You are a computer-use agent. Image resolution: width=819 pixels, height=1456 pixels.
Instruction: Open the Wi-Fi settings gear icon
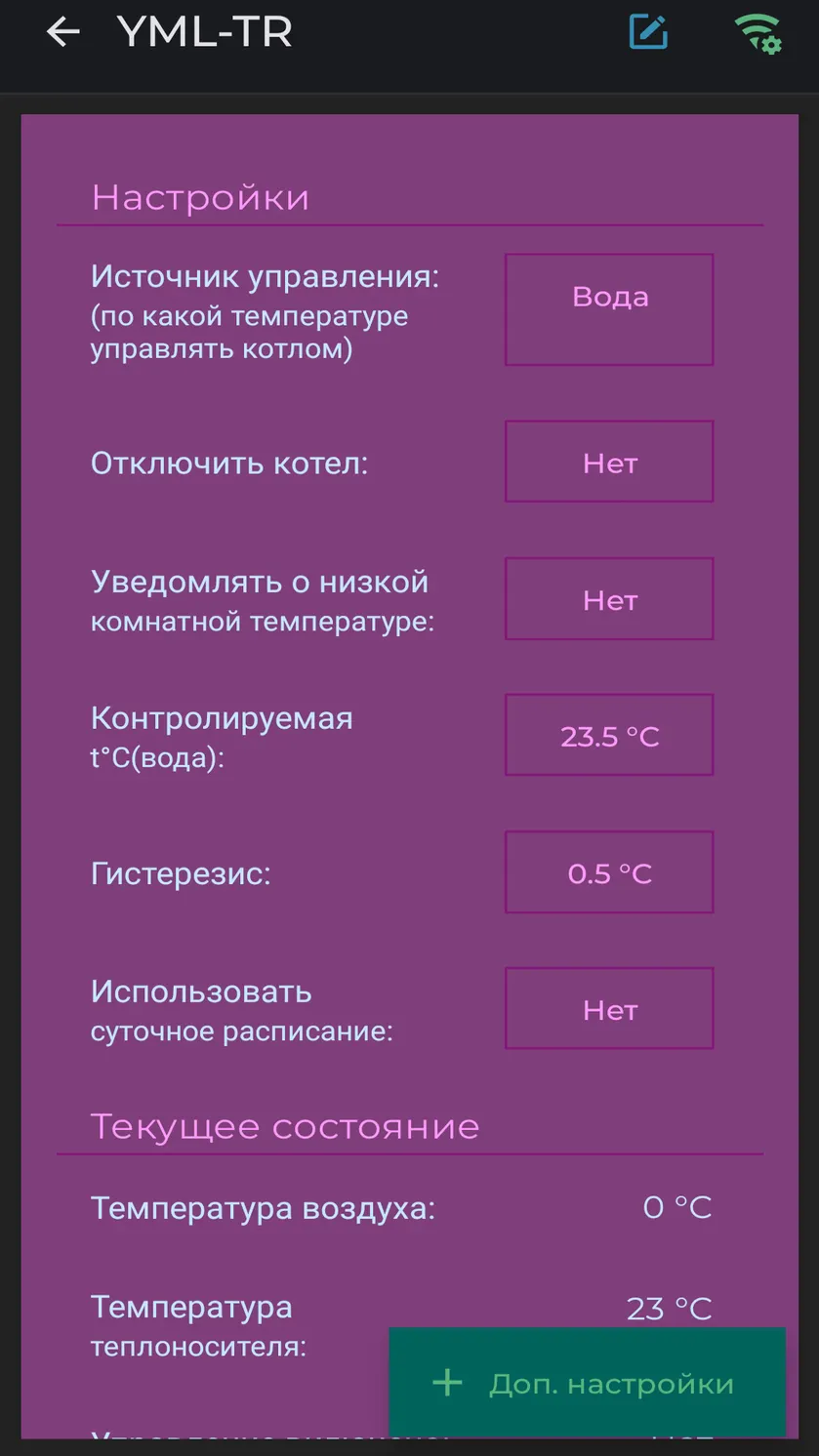(758, 33)
